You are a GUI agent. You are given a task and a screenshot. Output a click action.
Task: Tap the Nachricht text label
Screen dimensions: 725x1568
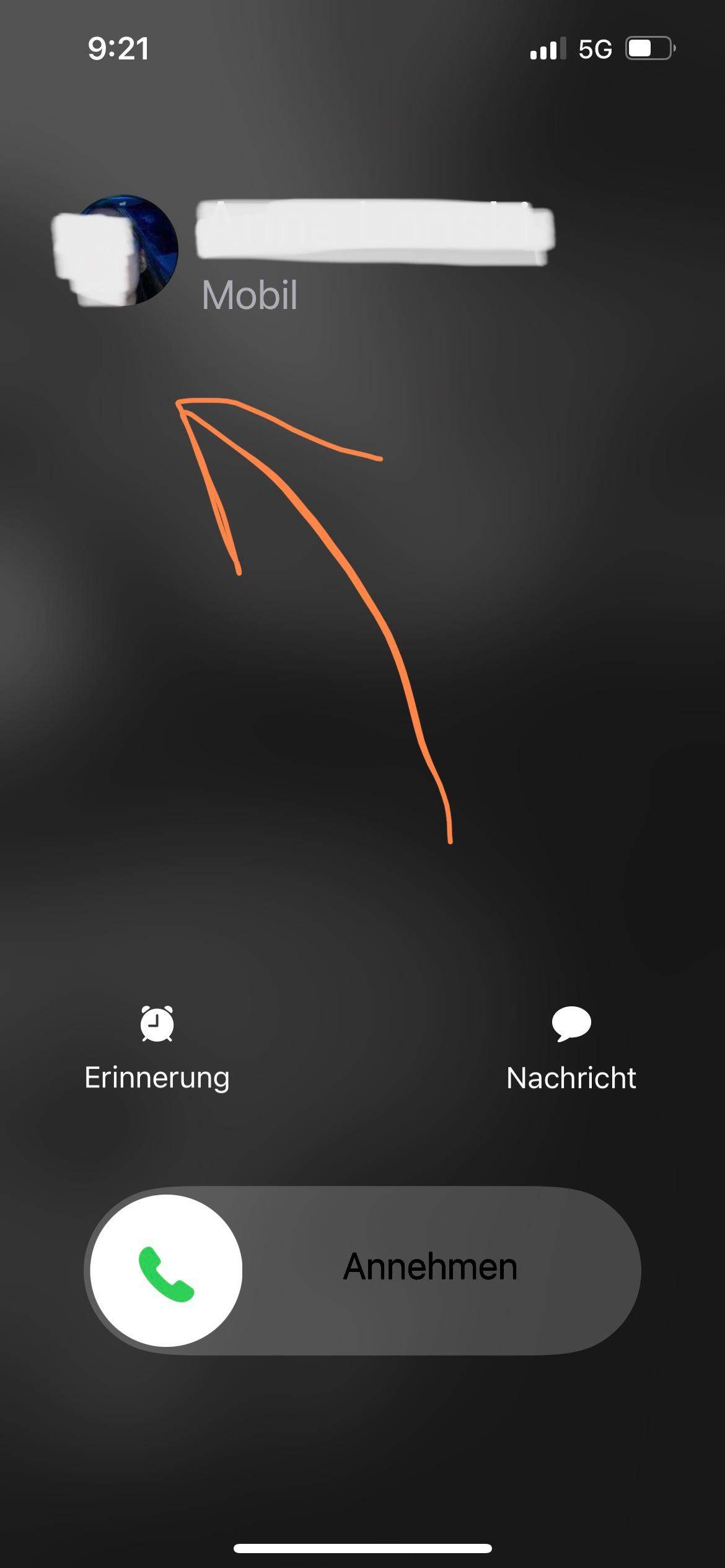pos(571,1076)
